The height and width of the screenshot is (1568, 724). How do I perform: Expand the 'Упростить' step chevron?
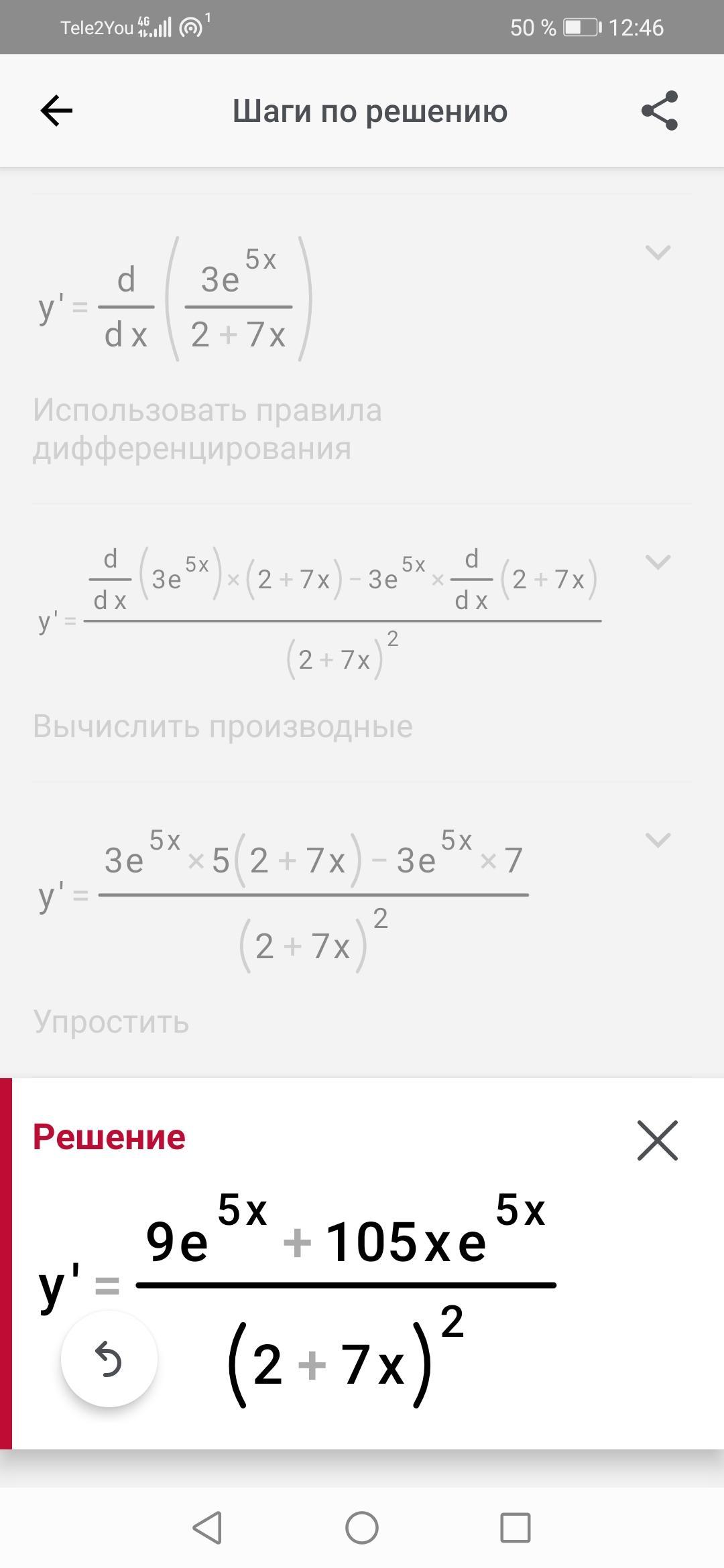tap(658, 840)
